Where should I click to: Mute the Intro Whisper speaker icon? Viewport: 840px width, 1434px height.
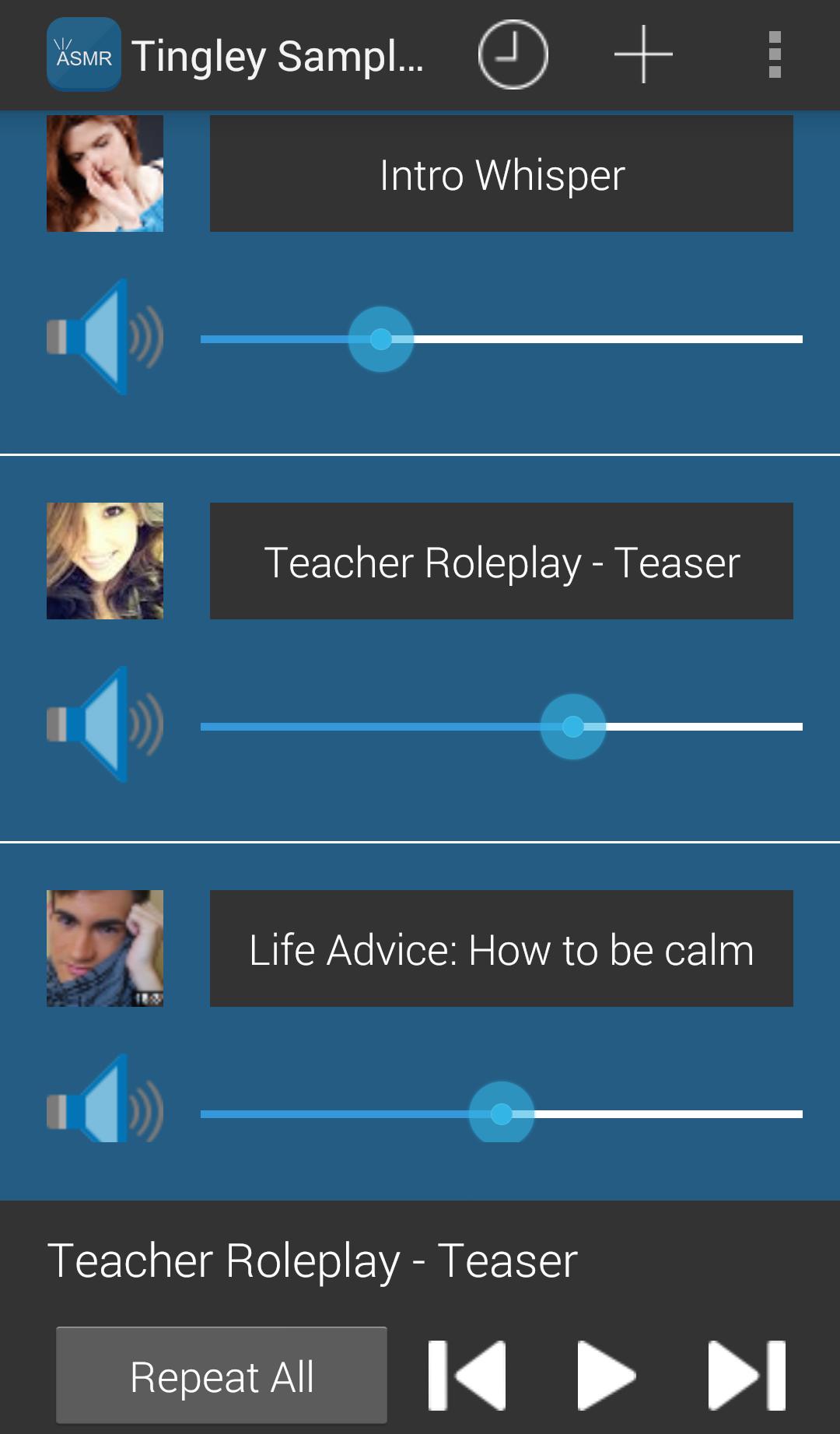pyautogui.click(x=105, y=338)
